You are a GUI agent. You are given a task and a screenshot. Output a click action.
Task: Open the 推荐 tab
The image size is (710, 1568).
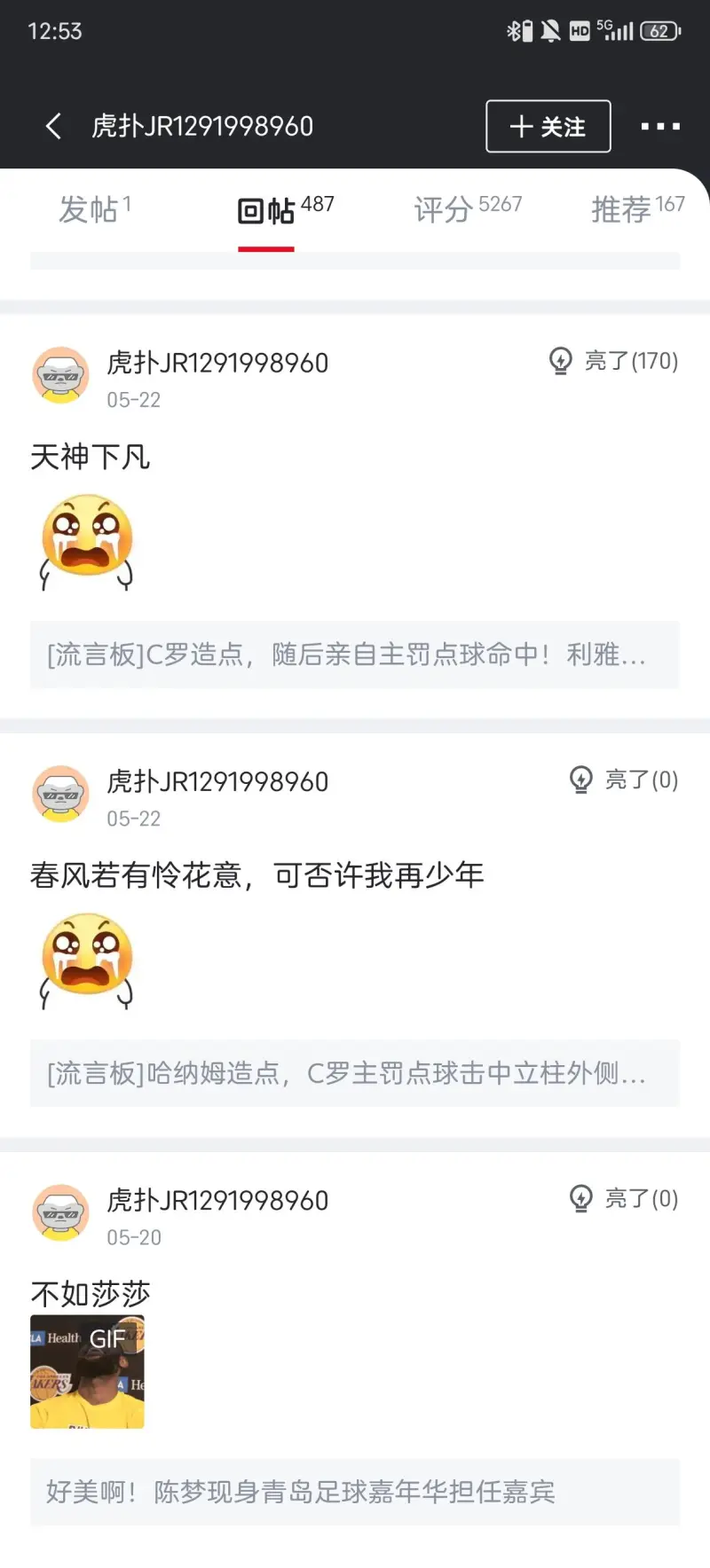click(x=637, y=210)
